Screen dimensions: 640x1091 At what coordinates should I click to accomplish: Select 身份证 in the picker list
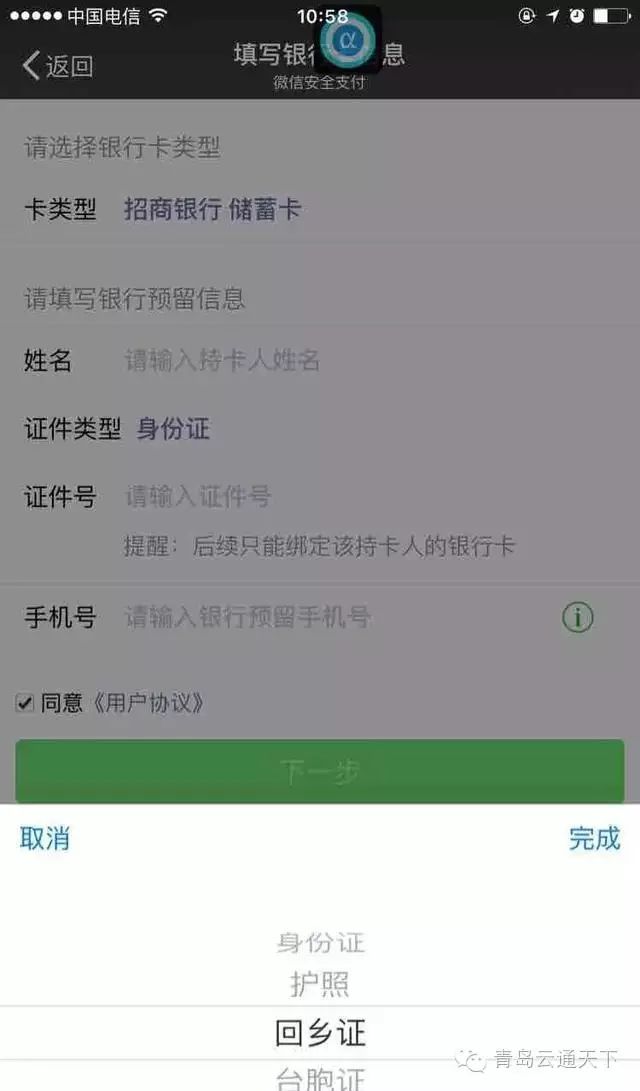tap(320, 942)
